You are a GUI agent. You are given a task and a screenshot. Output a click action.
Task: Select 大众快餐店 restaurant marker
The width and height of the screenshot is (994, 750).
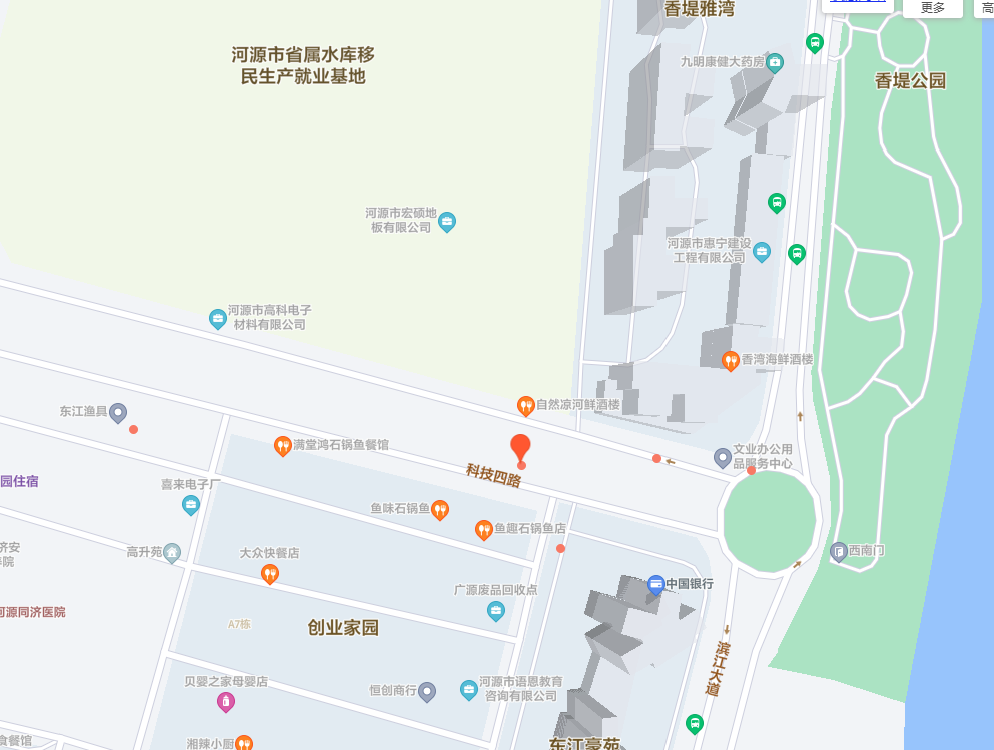[269, 573]
